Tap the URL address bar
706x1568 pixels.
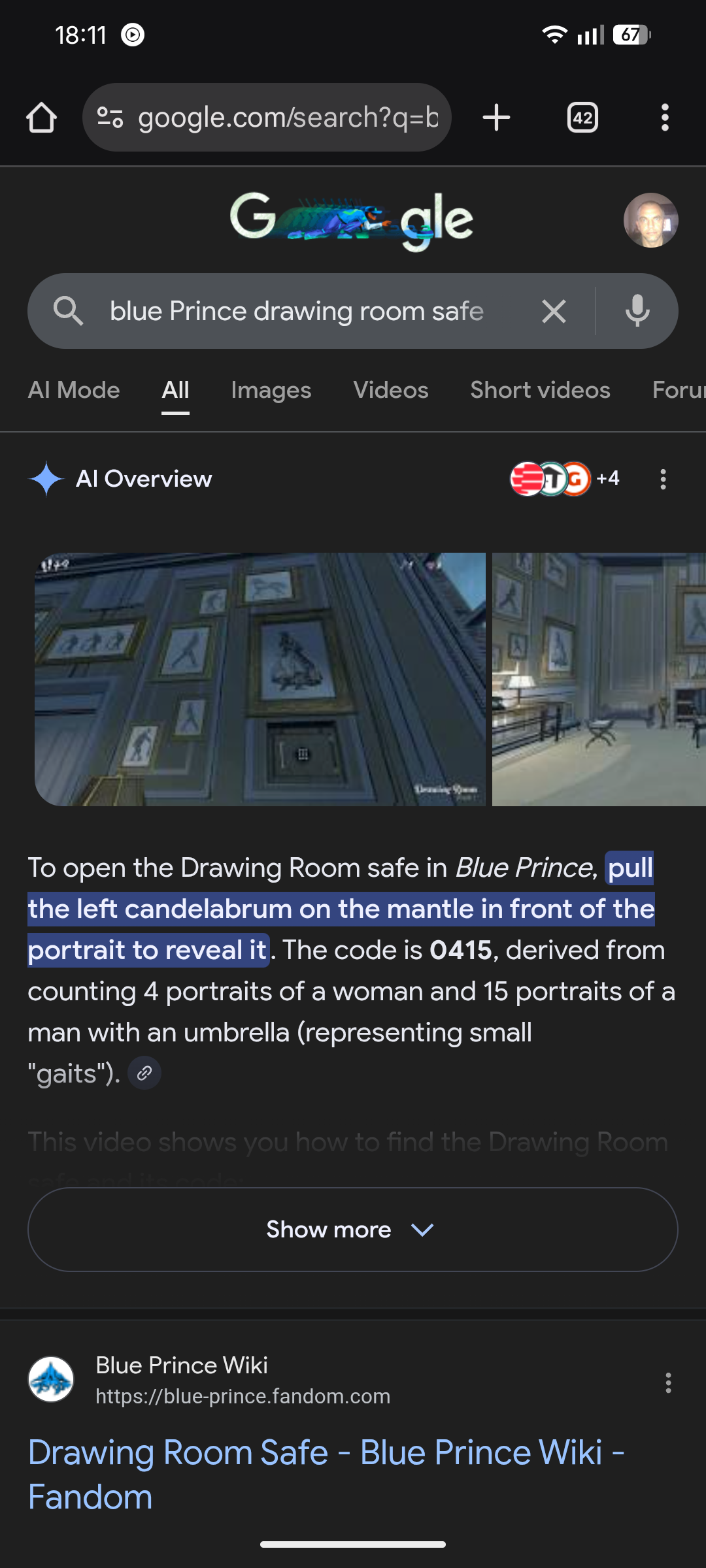click(275, 118)
